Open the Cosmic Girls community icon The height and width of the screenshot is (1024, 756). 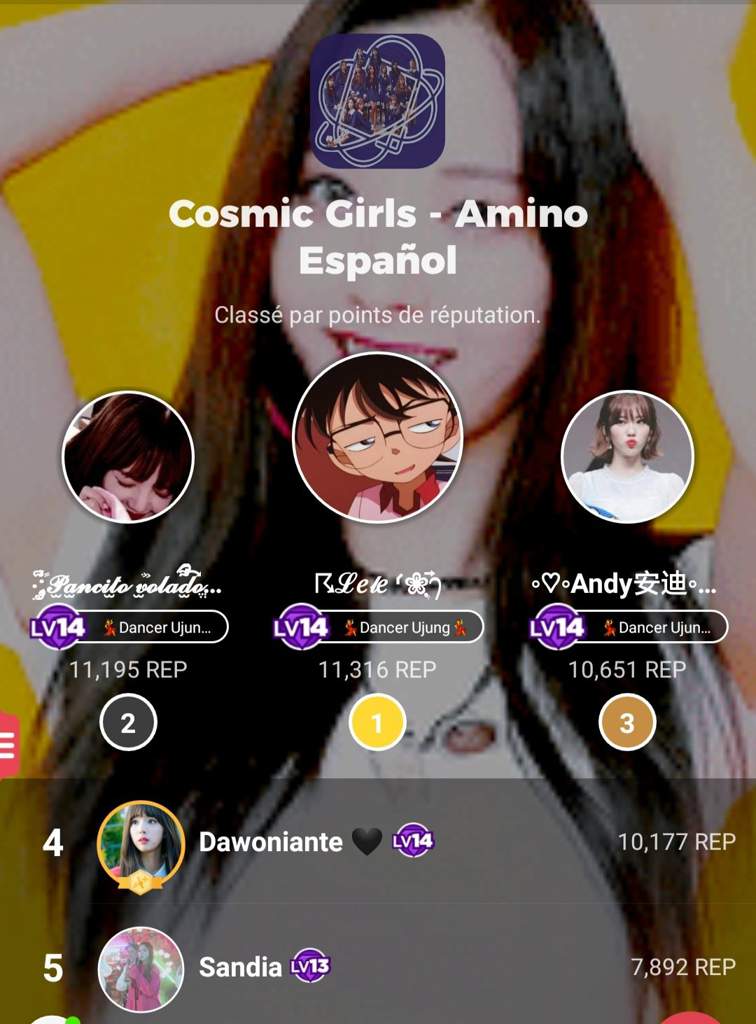[x=377, y=101]
